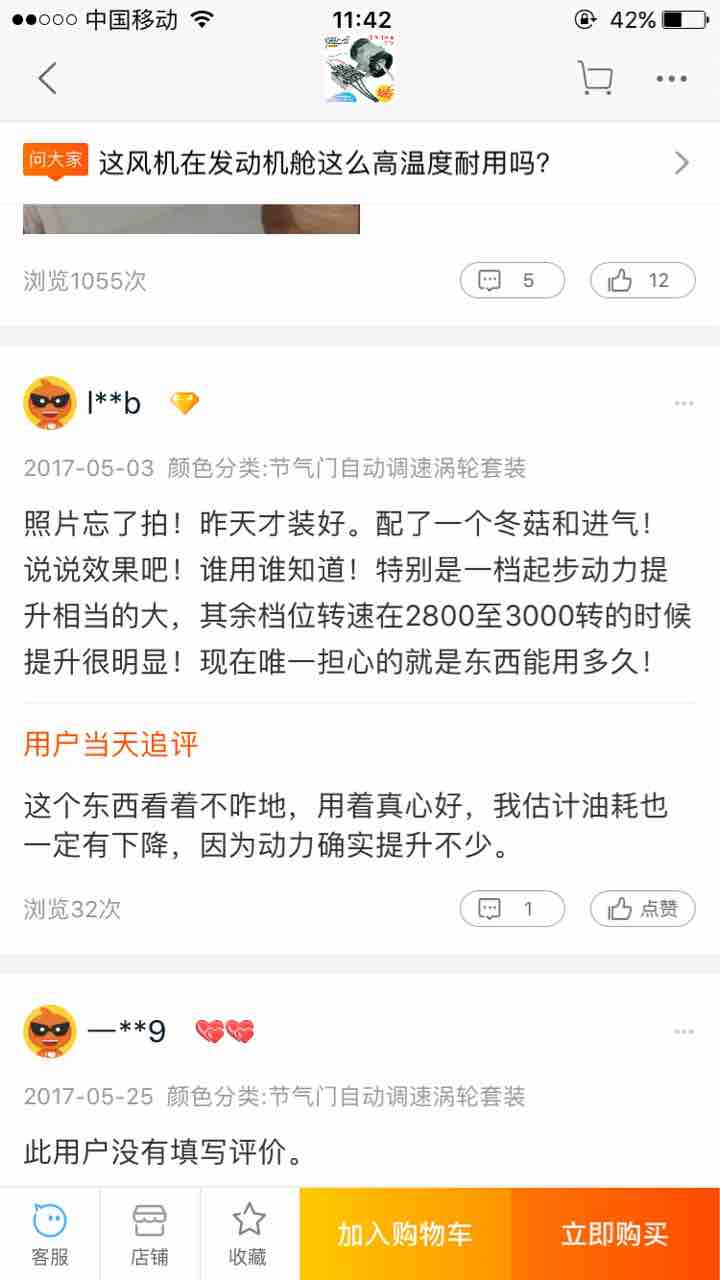Go back using the top-left arrow
720x1280 pixels.
click(47, 78)
